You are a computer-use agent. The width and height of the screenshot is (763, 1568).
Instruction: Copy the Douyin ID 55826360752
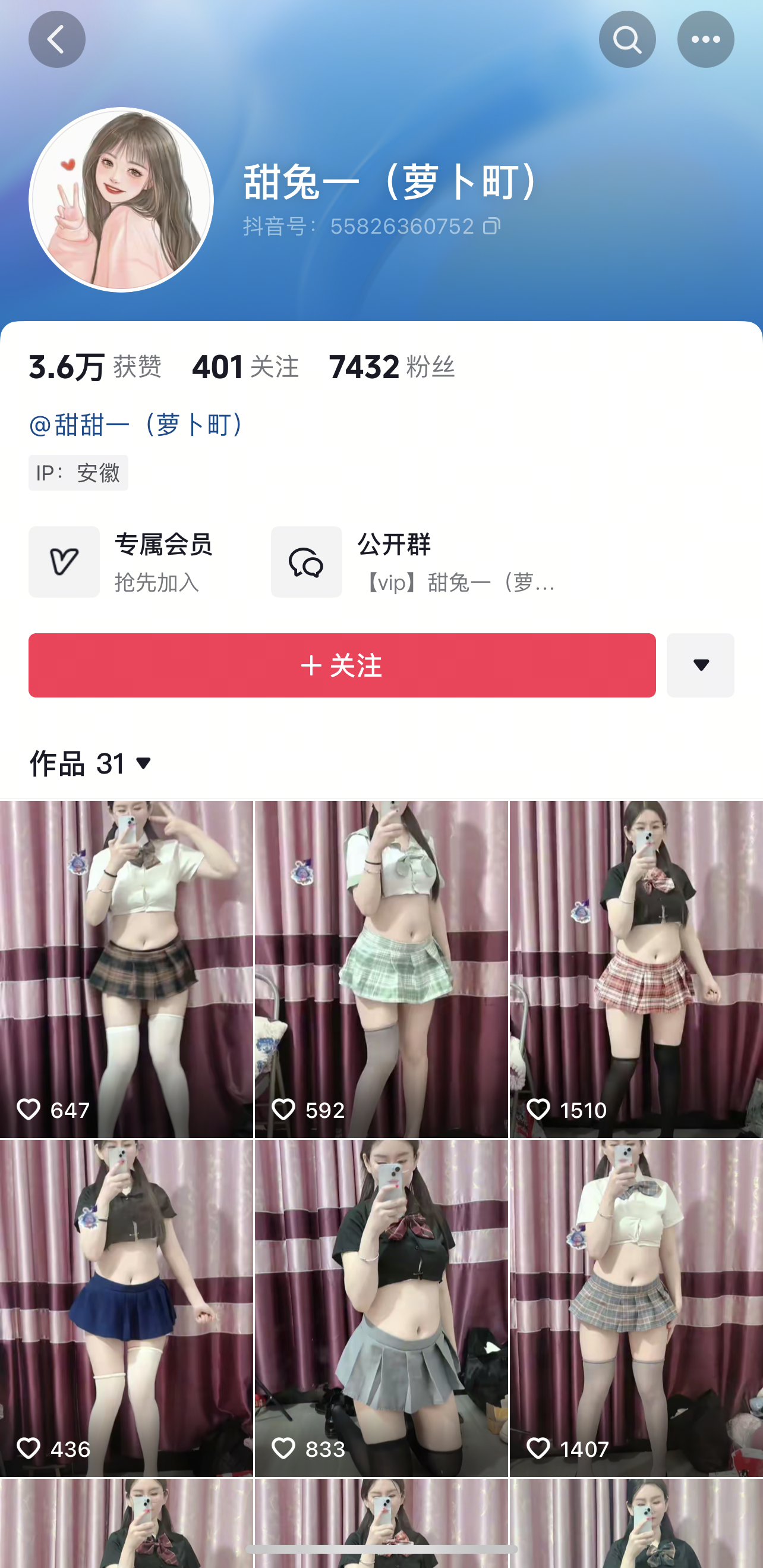pyautogui.click(x=491, y=227)
